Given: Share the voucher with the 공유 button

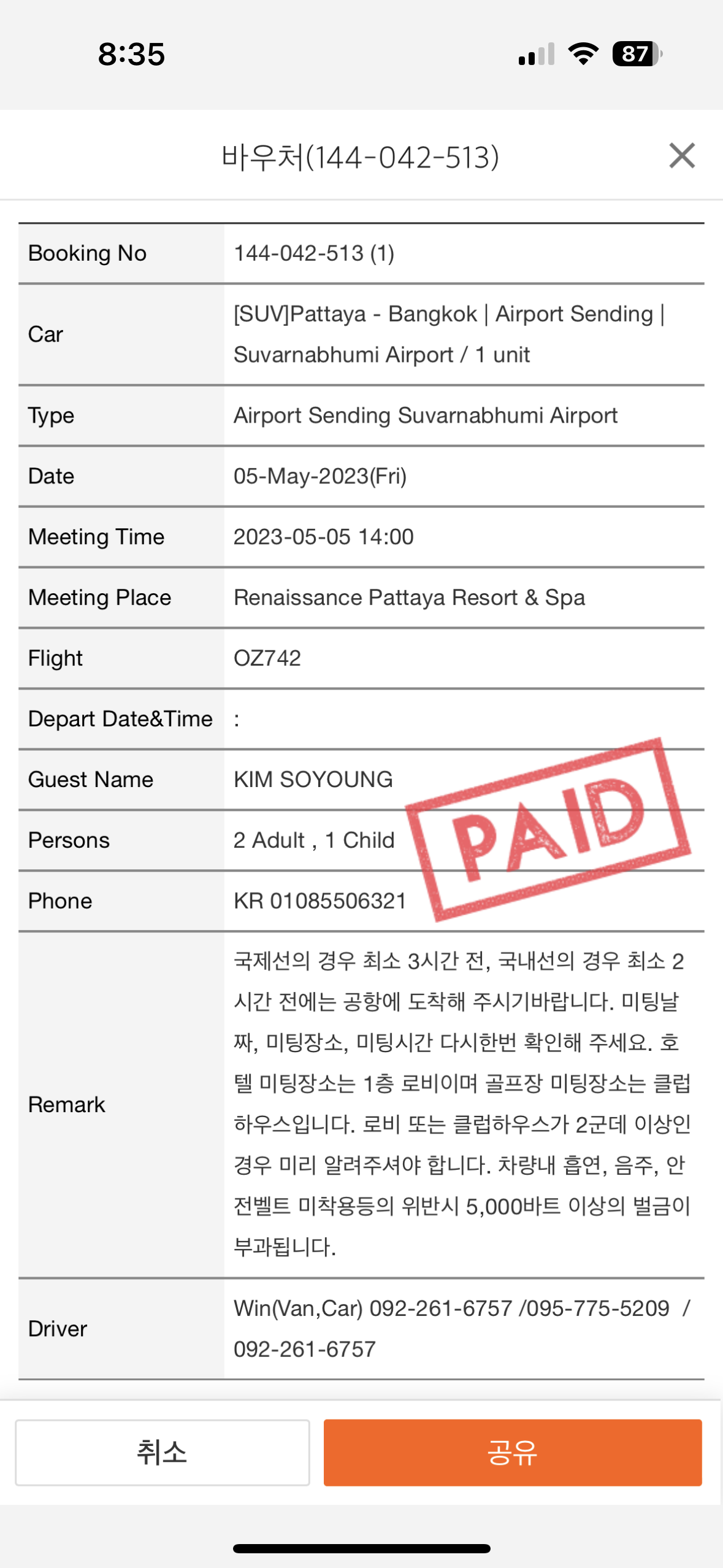Looking at the screenshot, I should (513, 1452).
